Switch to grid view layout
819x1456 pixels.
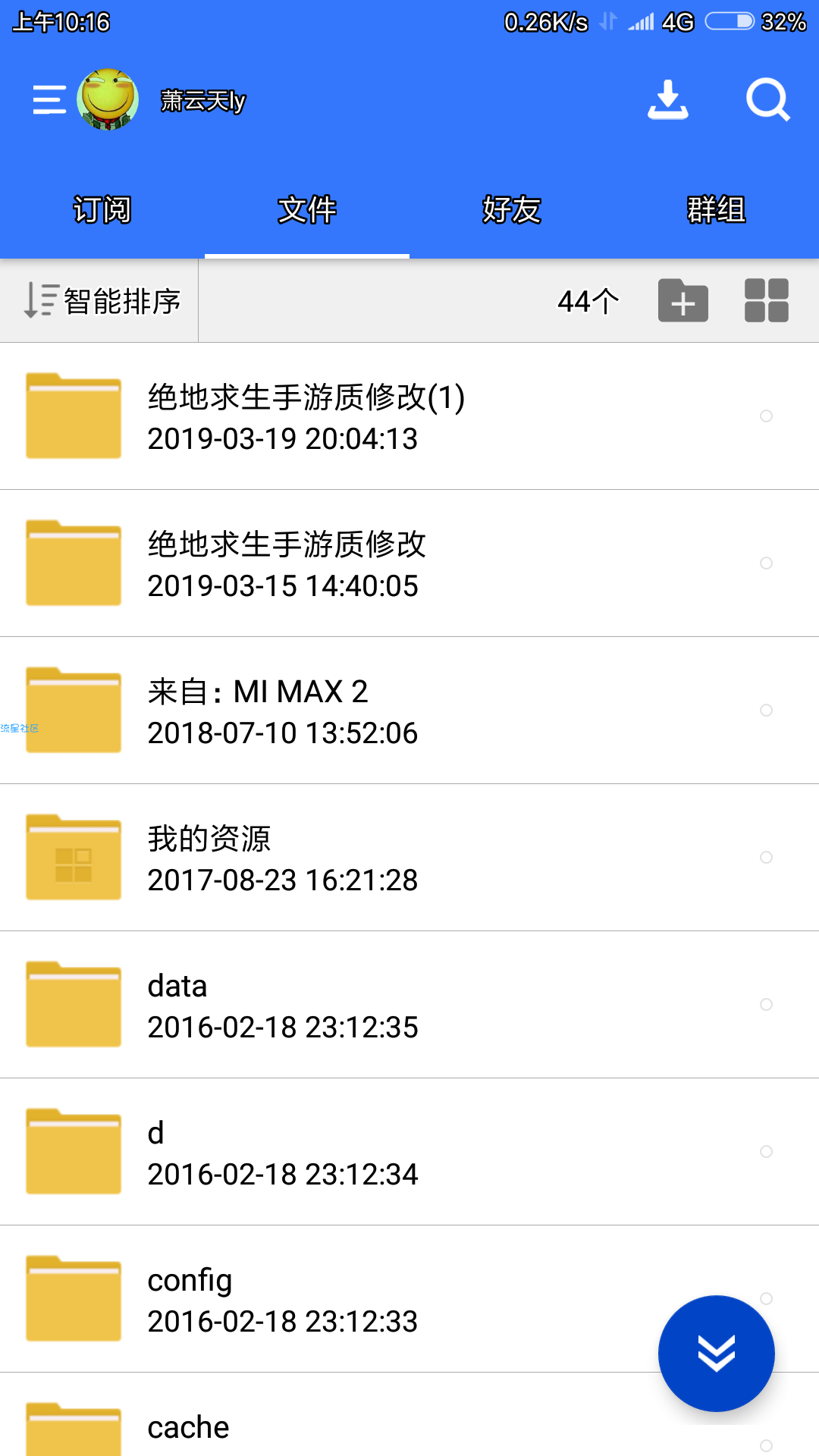click(x=767, y=301)
